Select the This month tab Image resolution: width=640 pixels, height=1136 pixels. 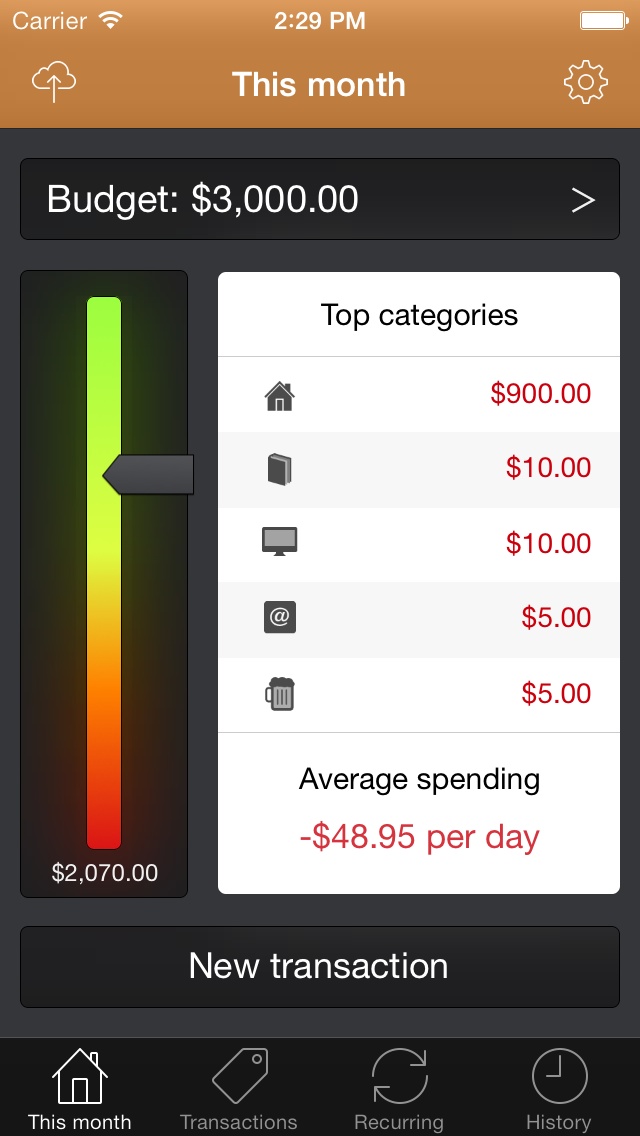tap(80, 1088)
